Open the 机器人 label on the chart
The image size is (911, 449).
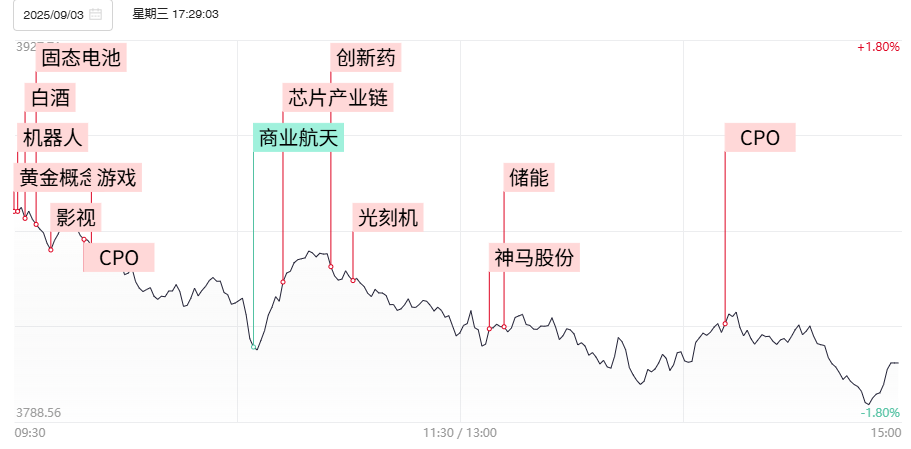click(x=54, y=137)
